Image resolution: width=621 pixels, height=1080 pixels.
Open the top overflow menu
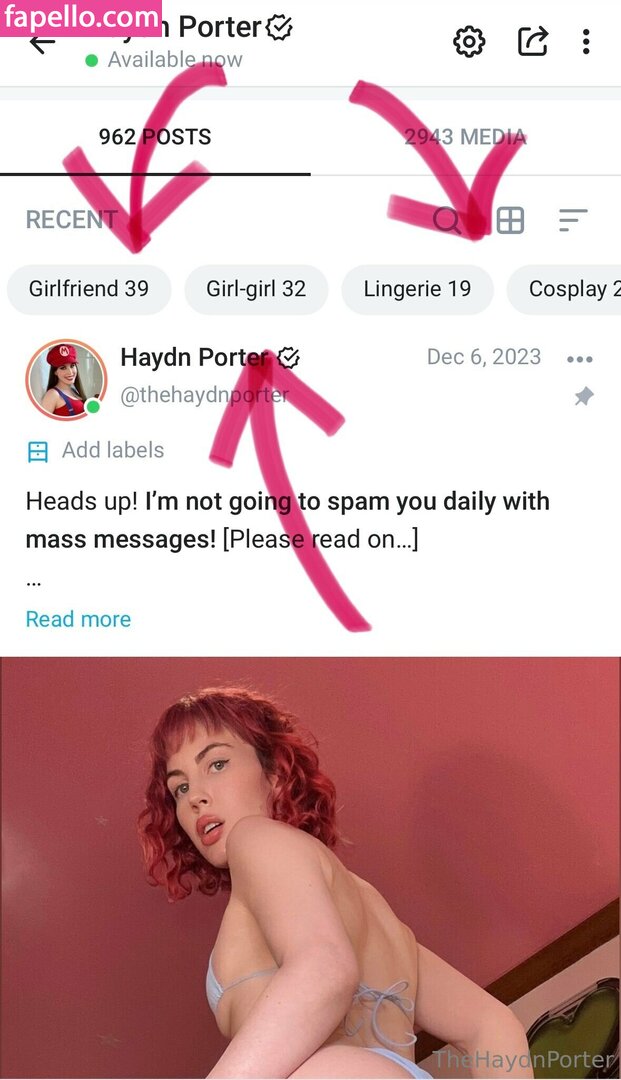point(586,42)
